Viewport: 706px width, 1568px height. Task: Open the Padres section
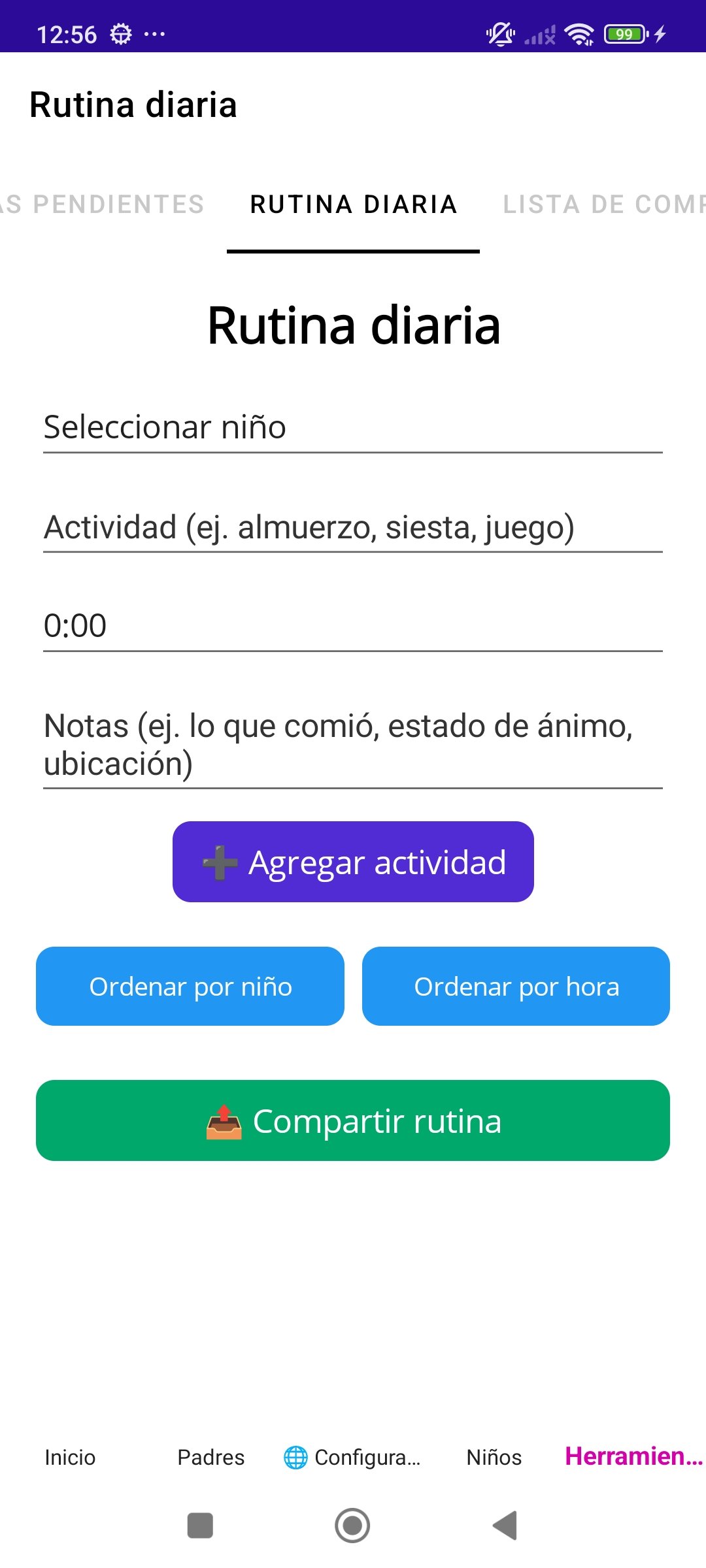[211, 1457]
